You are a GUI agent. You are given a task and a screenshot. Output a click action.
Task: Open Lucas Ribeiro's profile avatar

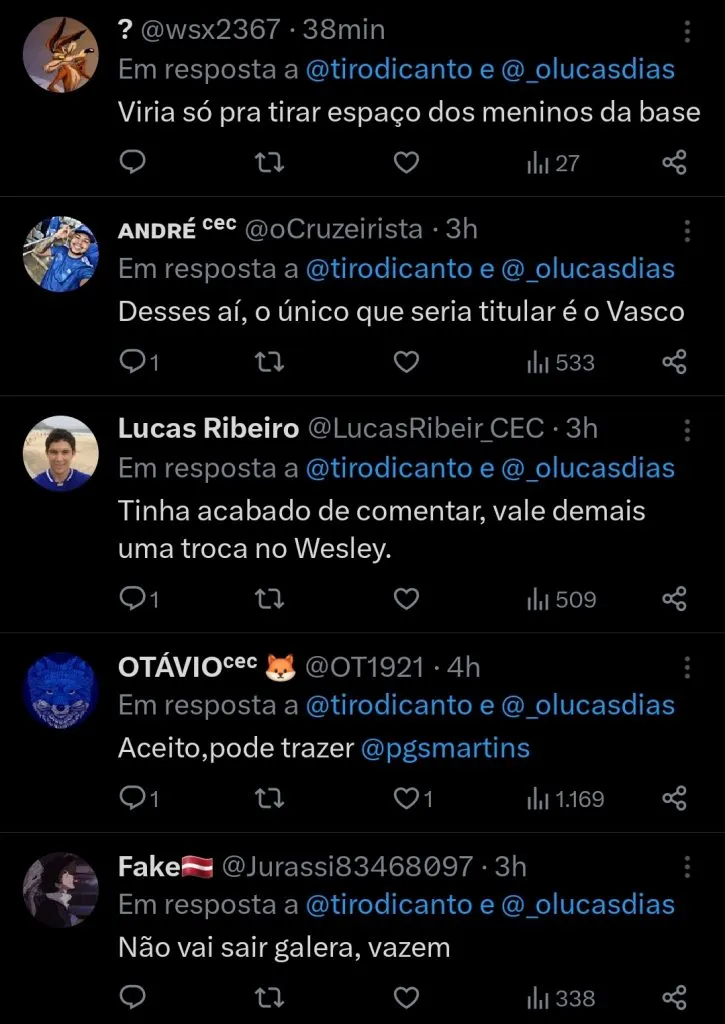coord(60,452)
